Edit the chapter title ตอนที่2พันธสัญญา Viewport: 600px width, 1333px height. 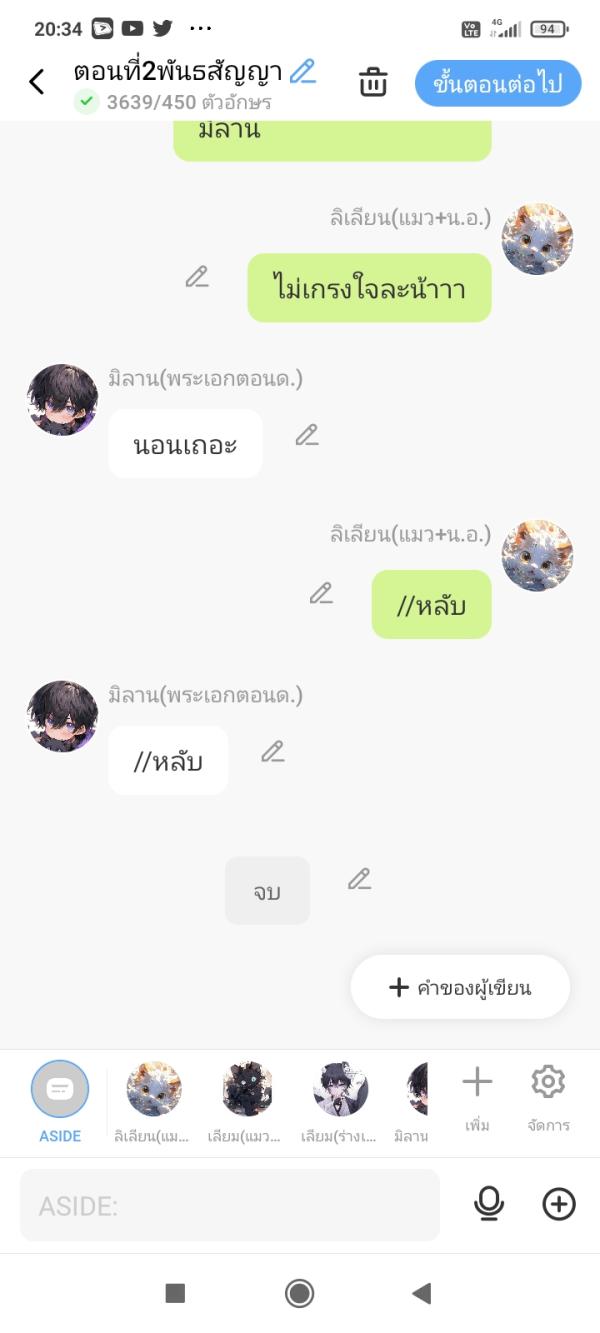click(303, 71)
